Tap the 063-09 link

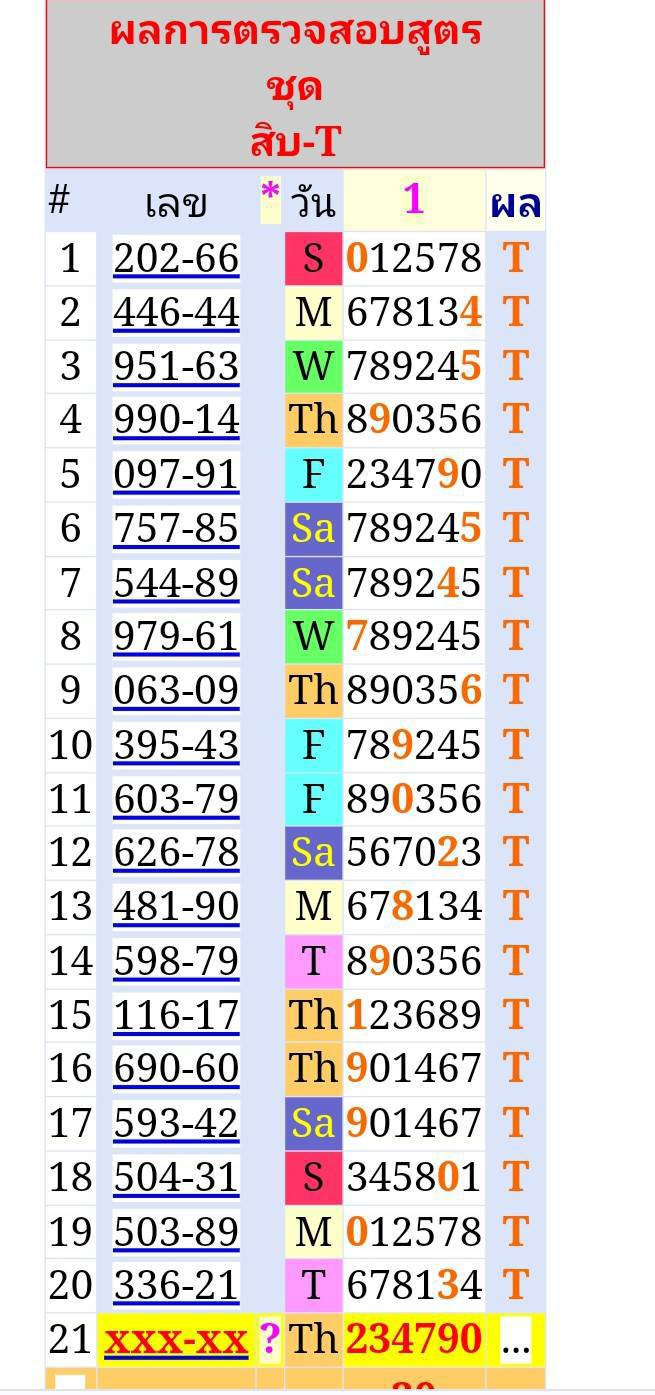click(x=176, y=690)
